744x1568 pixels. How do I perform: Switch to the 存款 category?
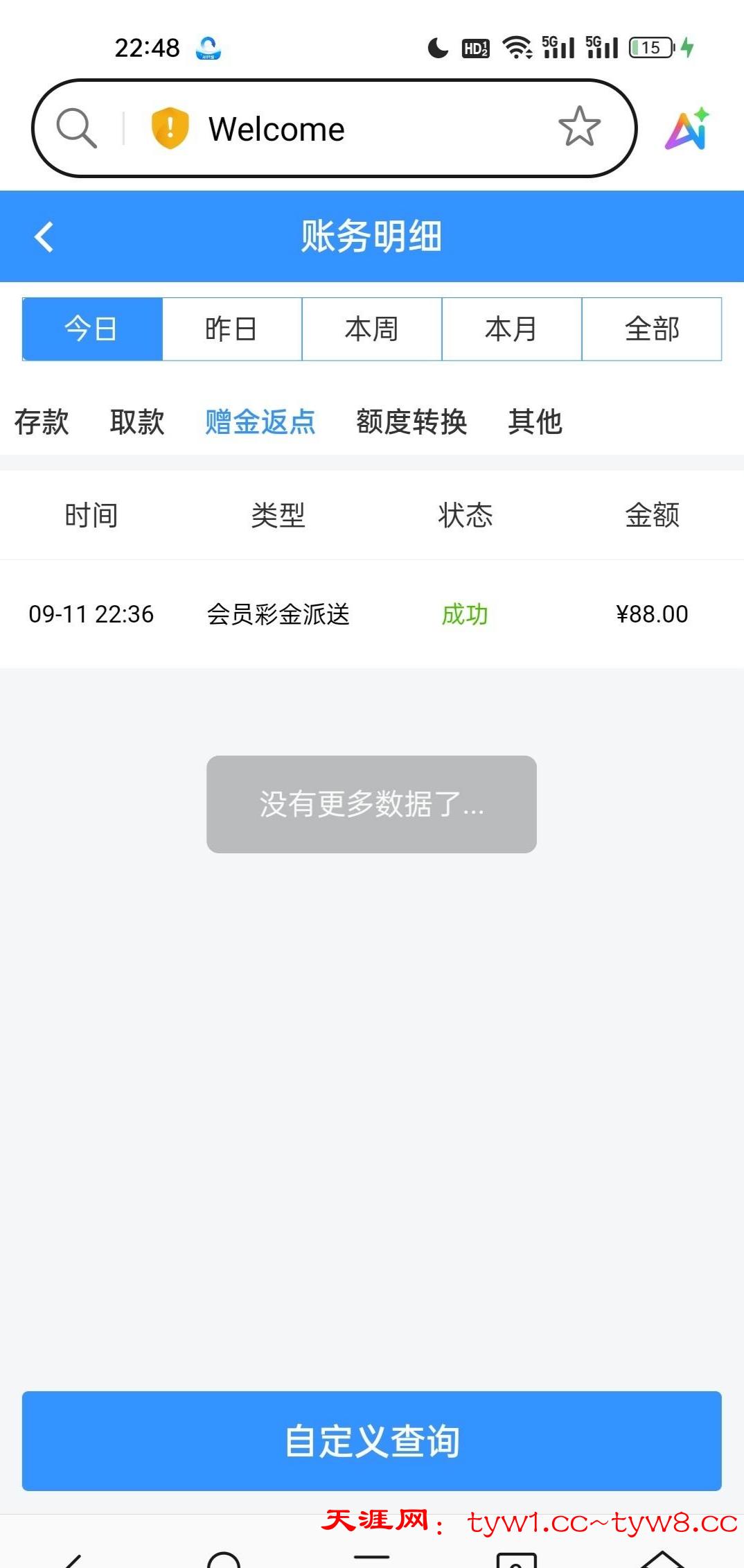(42, 421)
